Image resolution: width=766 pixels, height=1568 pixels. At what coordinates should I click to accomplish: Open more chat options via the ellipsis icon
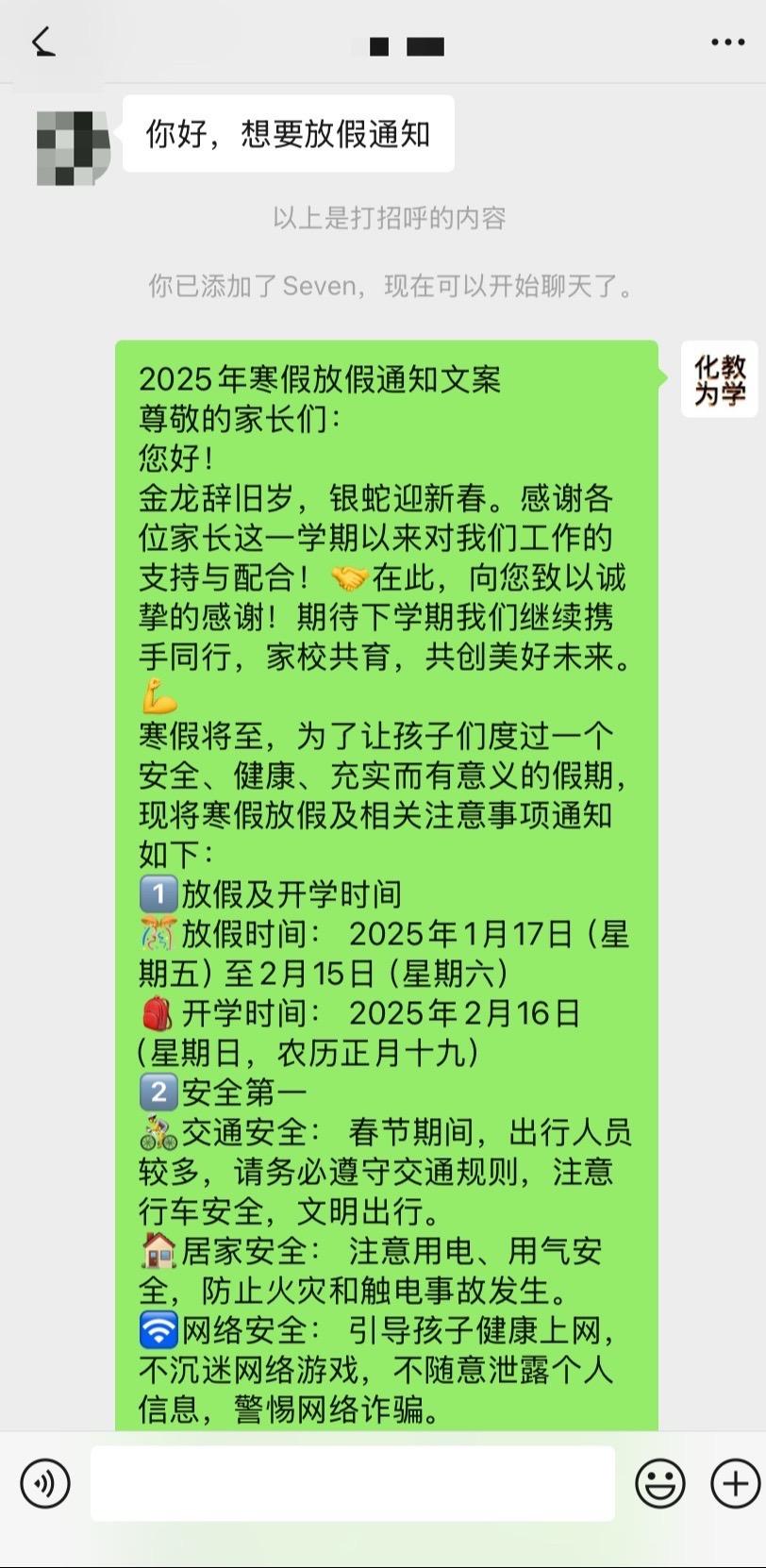[x=723, y=42]
